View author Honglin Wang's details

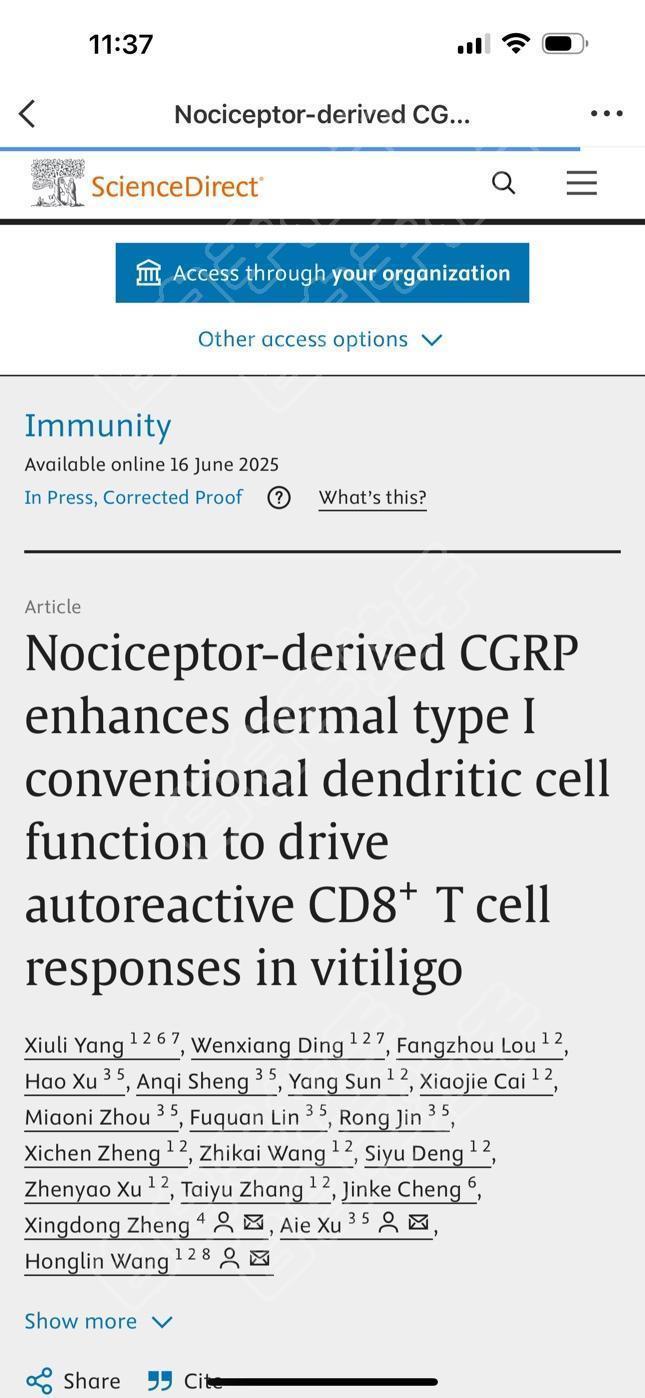point(148,1261)
